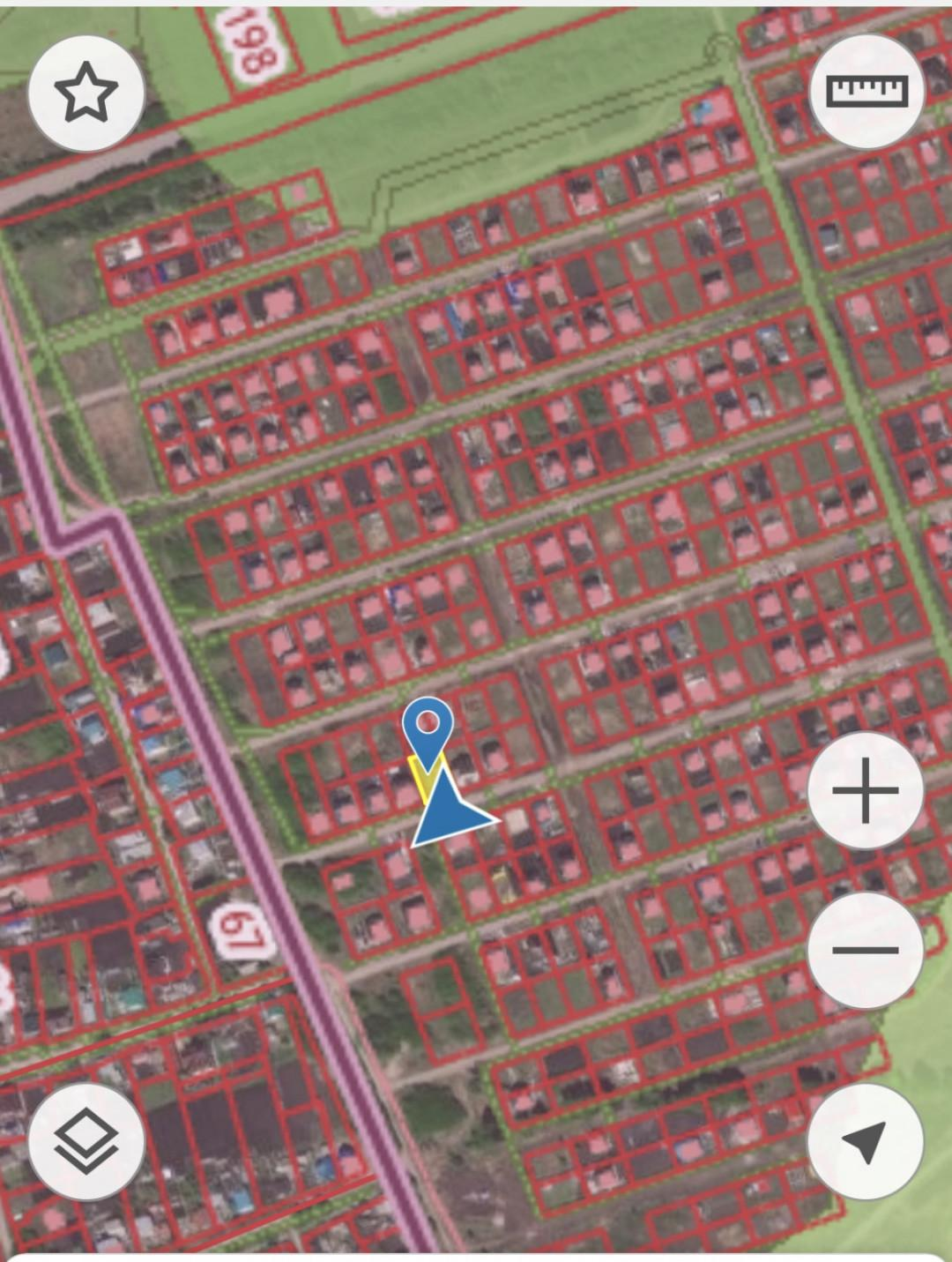Center the map on my location

[866, 1141]
